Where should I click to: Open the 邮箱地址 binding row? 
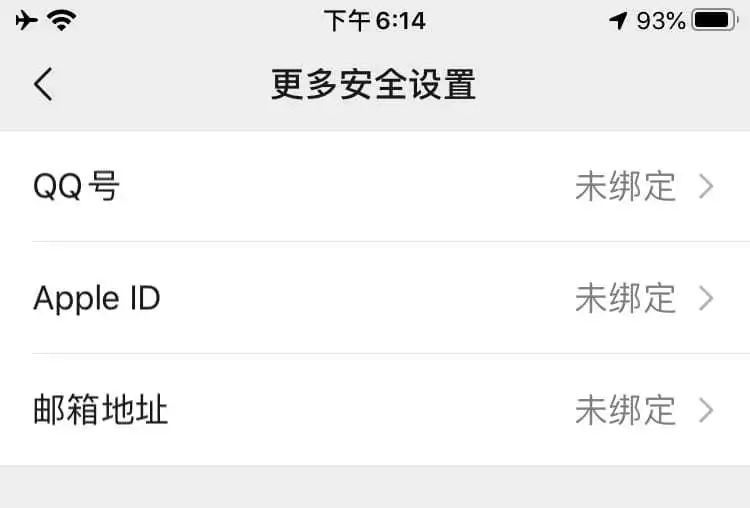click(x=375, y=410)
